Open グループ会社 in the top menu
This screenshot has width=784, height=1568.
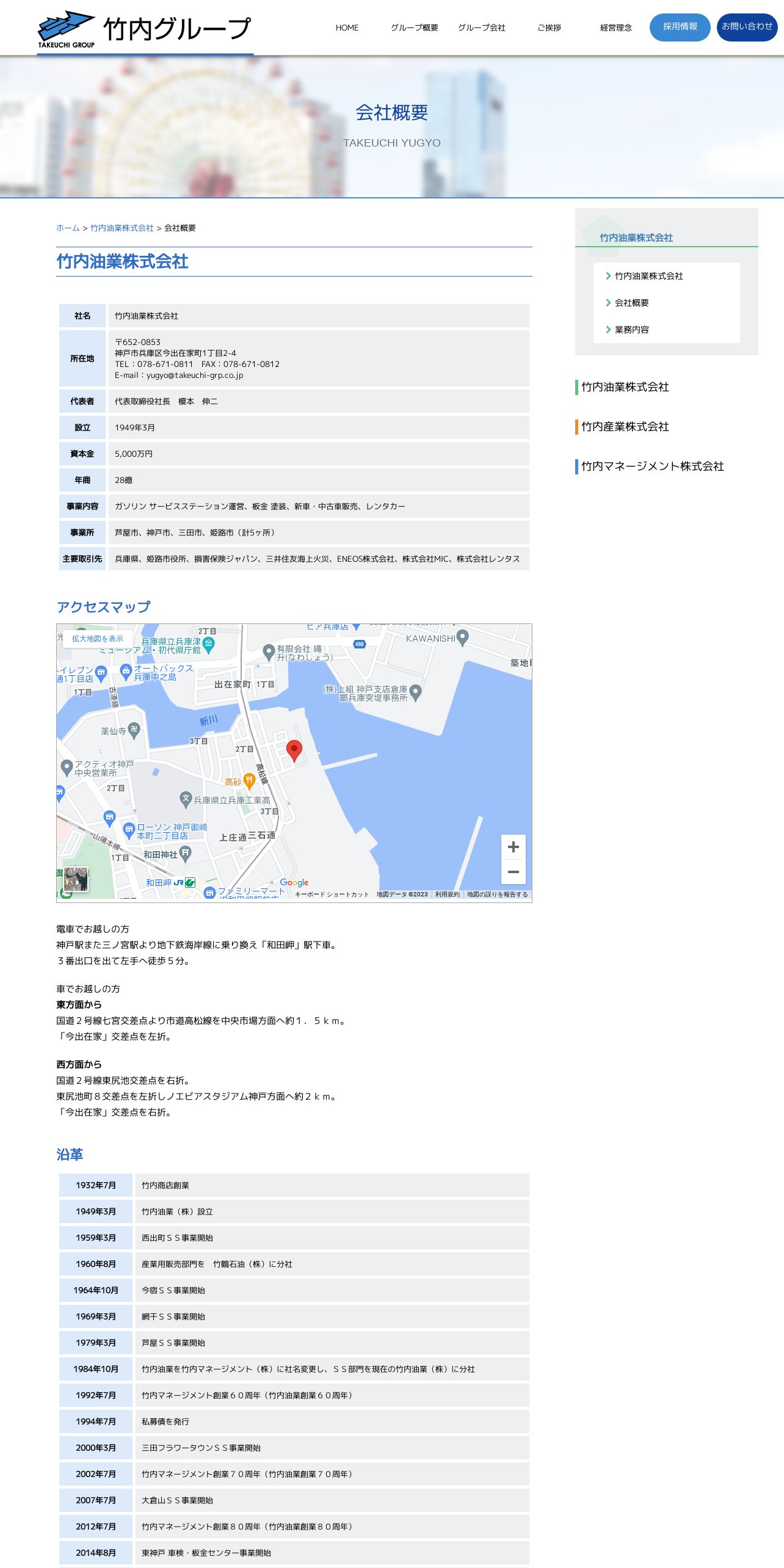click(x=482, y=27)
